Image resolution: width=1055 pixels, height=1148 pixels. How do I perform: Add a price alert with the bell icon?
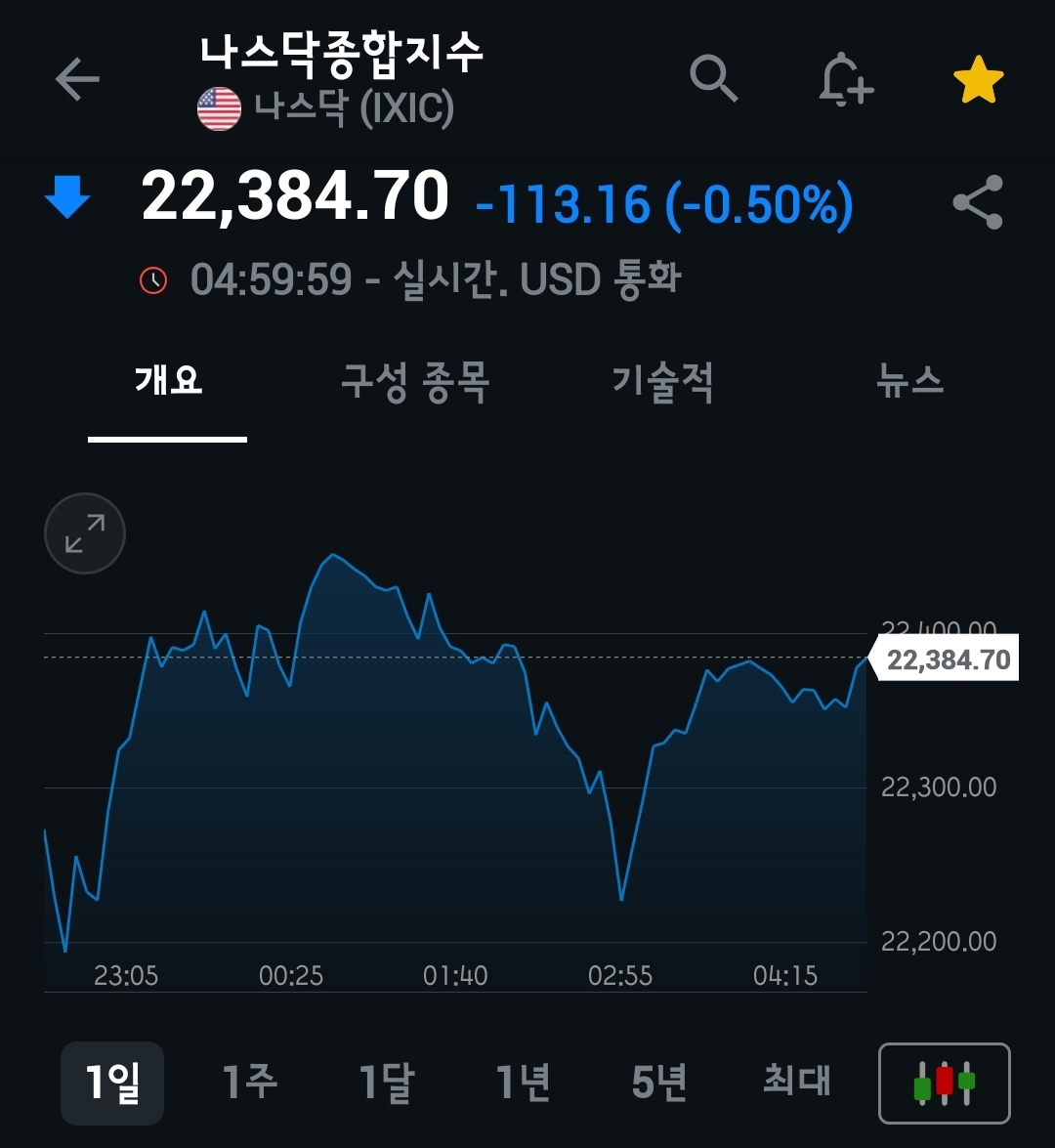pyautogui.click(x=845, y=79)
